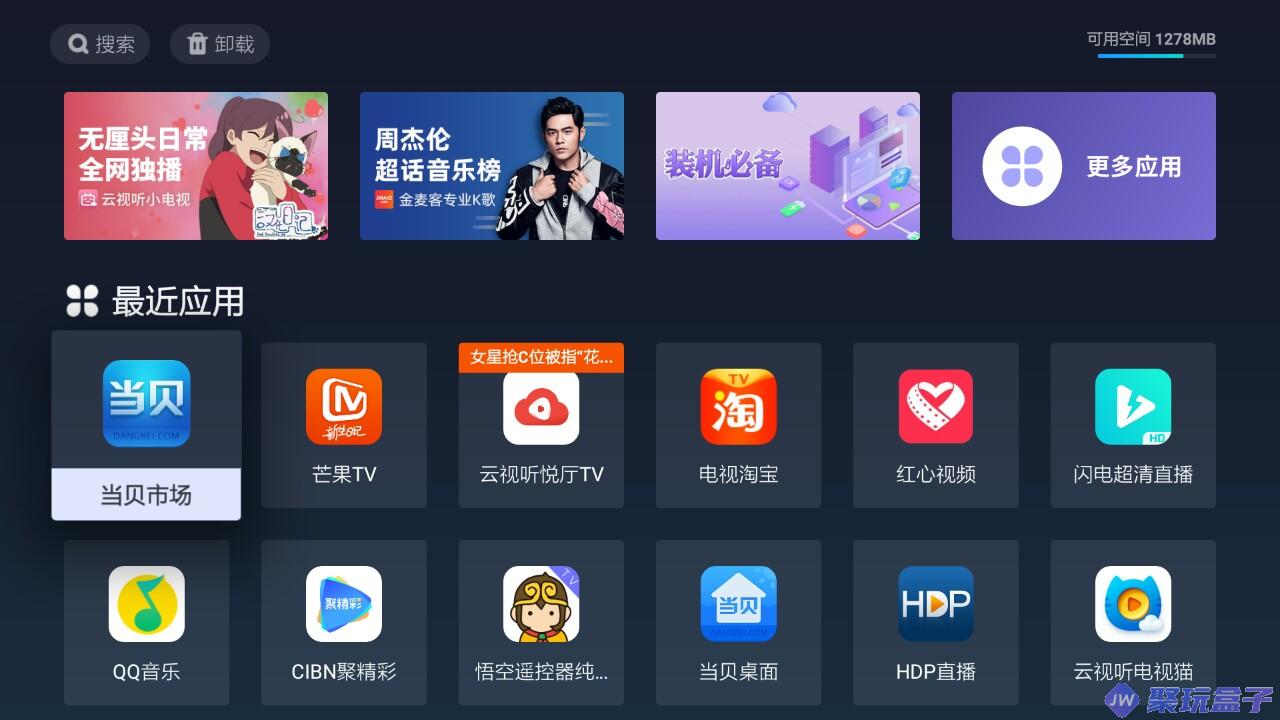
Task: Open 云视听悦厅TV app tile
Action: coord(541,425)
